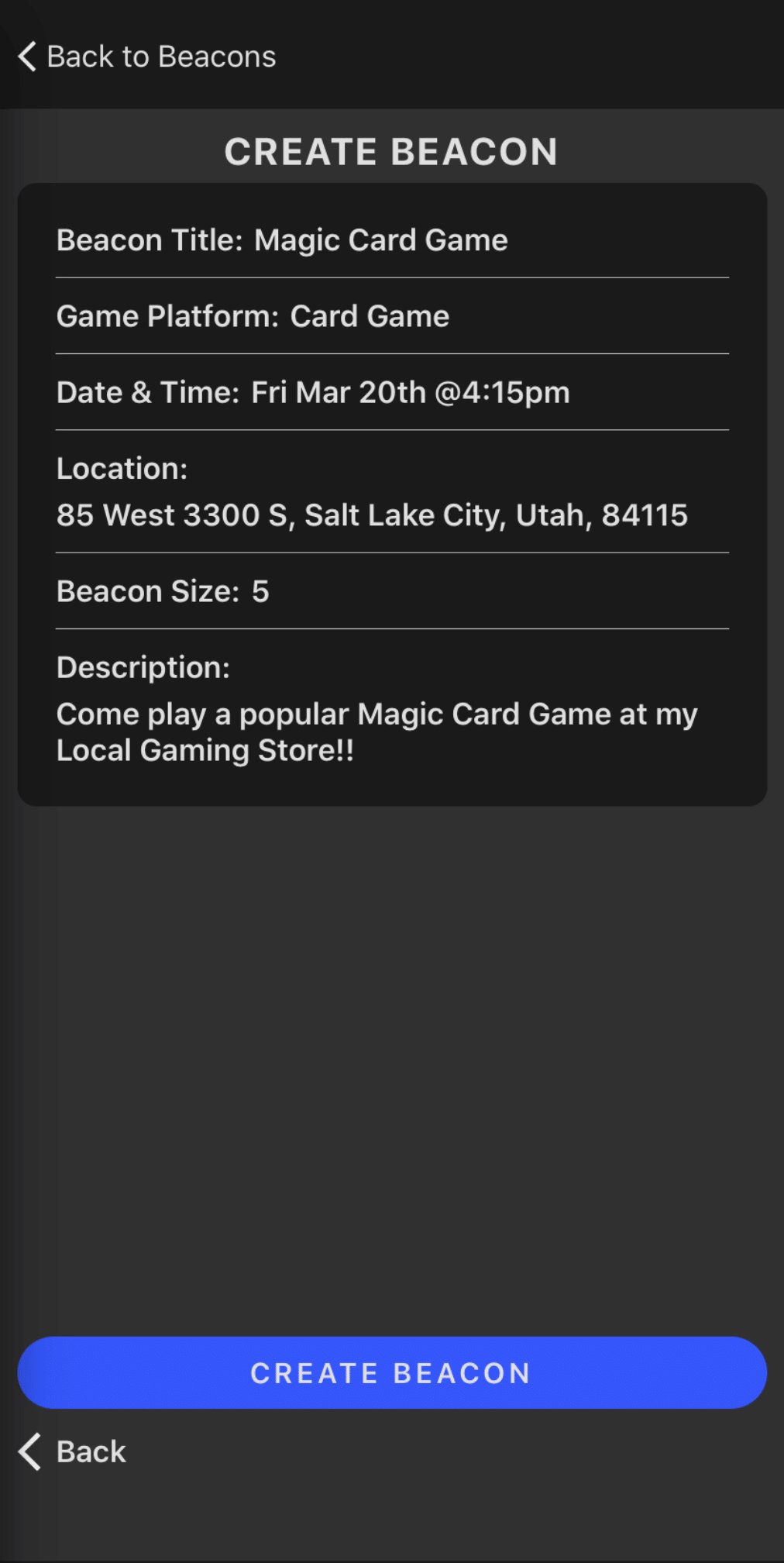Tap the CREATE BEACON page heading

tap(391, 152)
